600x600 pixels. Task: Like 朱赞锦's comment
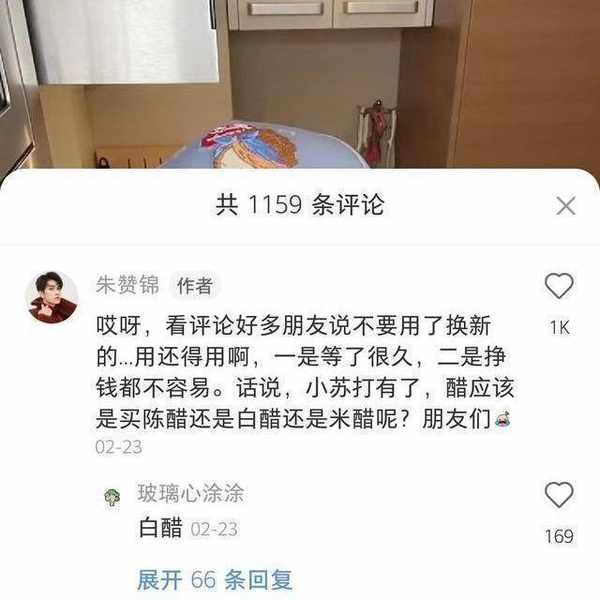point(559,288)
